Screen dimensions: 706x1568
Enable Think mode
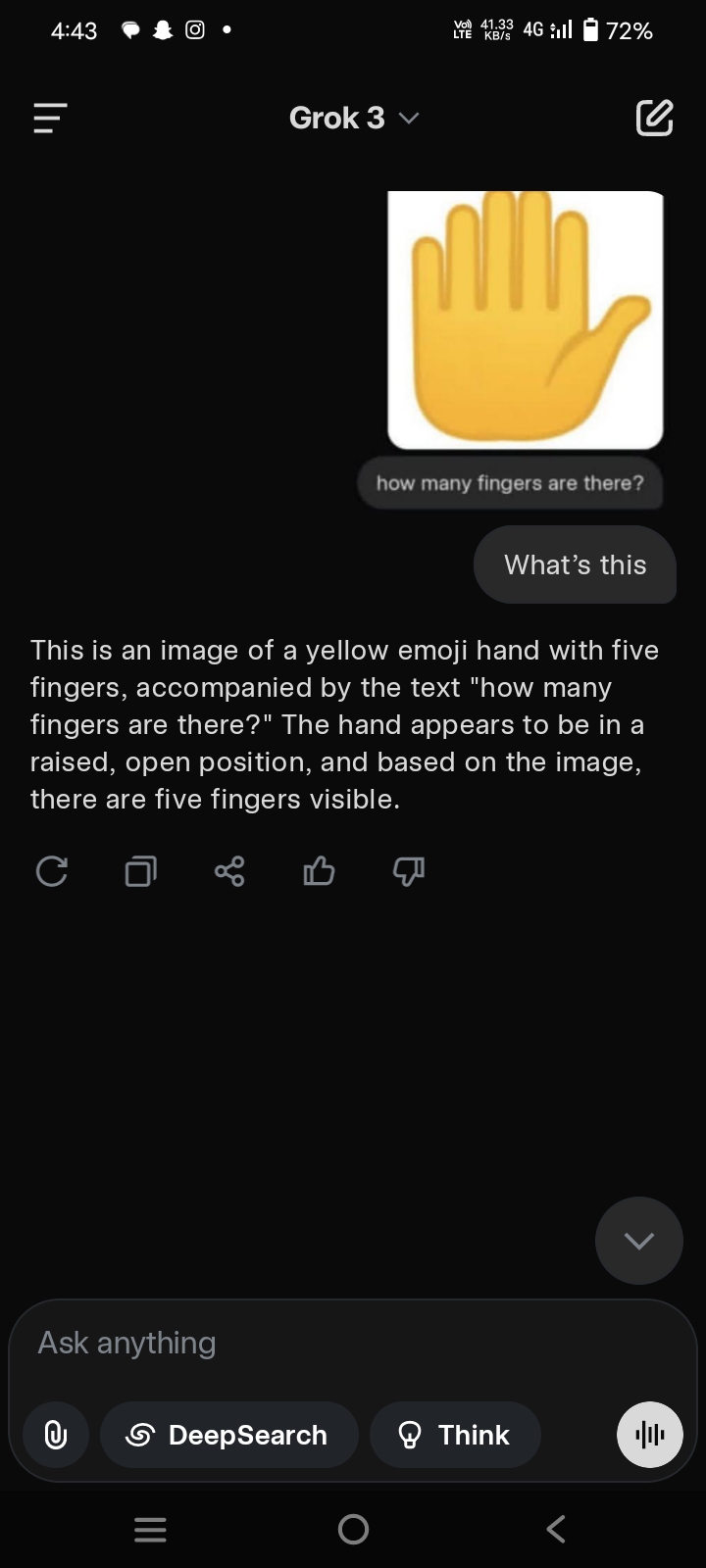455,1435
